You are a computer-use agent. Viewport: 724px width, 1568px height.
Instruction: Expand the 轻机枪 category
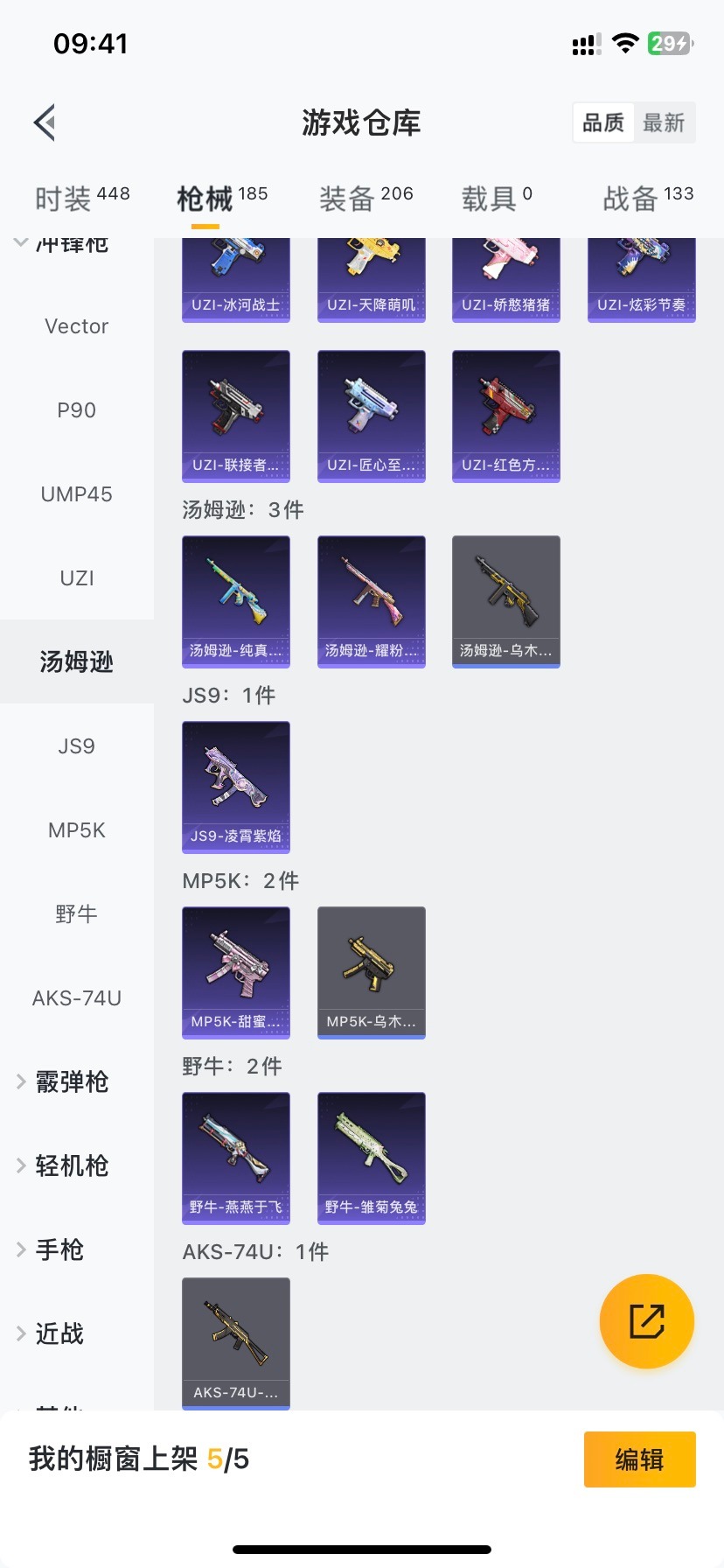pos(72,1166)
